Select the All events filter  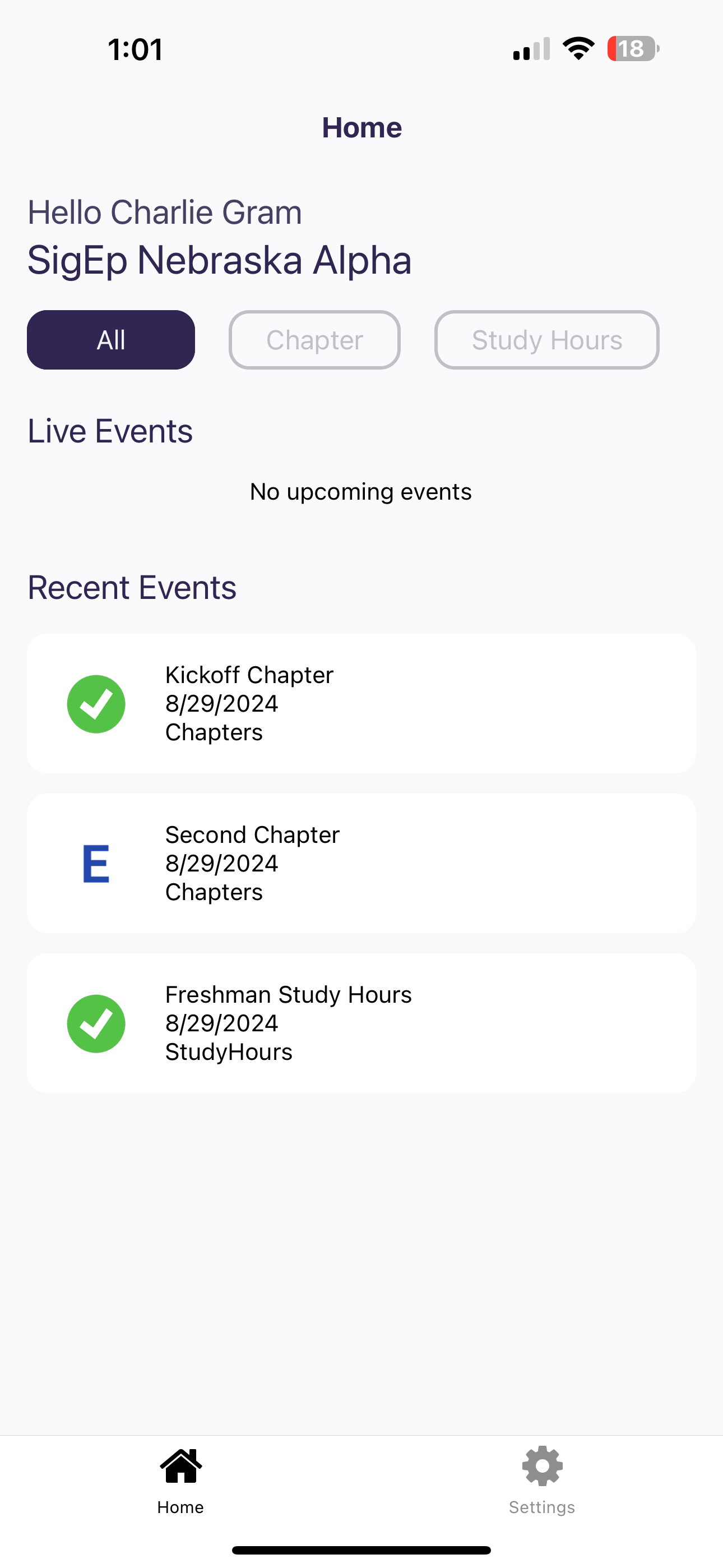click(x=111, y=340)
